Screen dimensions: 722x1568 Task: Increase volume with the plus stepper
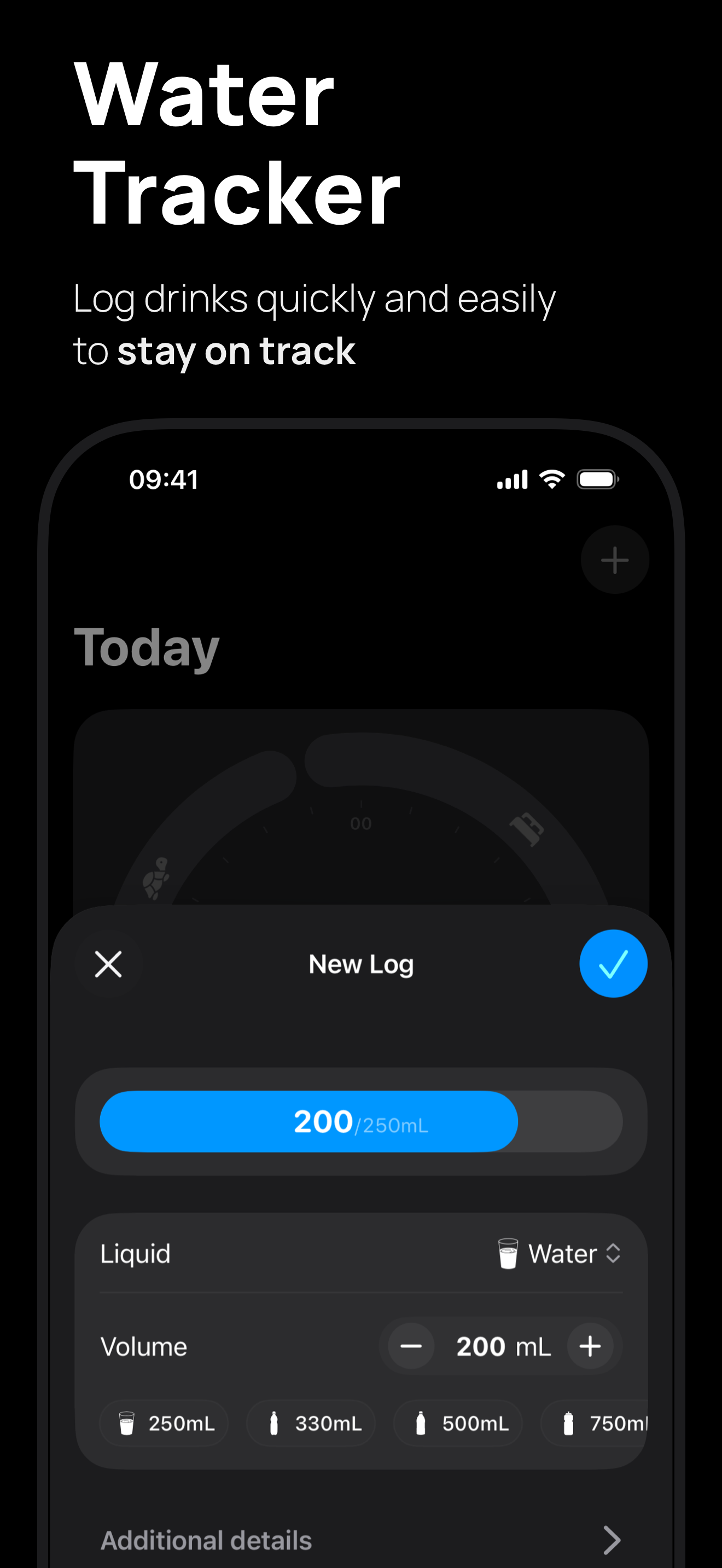pyautogui.click(x=590, y=1346)
